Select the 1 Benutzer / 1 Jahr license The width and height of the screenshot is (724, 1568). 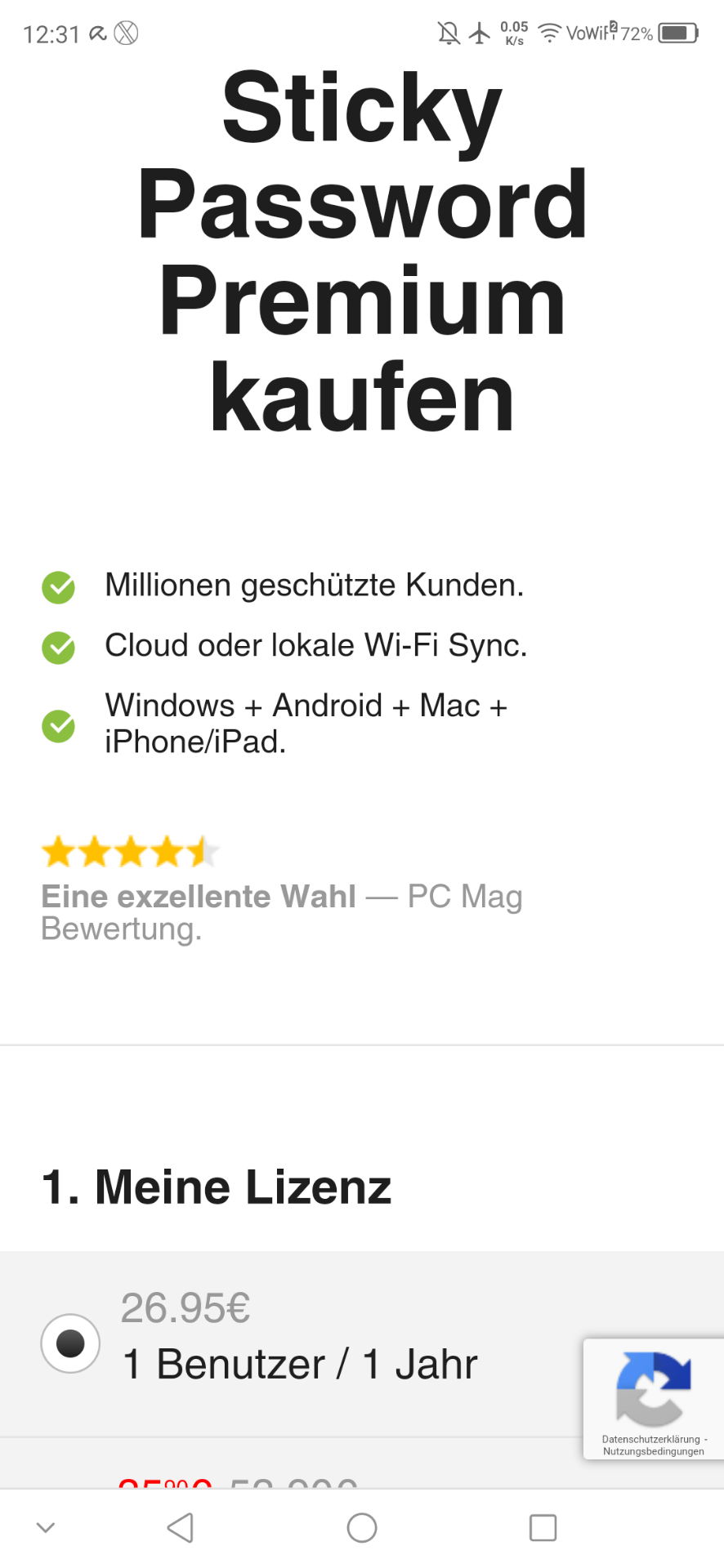(x=70, y=1343)
